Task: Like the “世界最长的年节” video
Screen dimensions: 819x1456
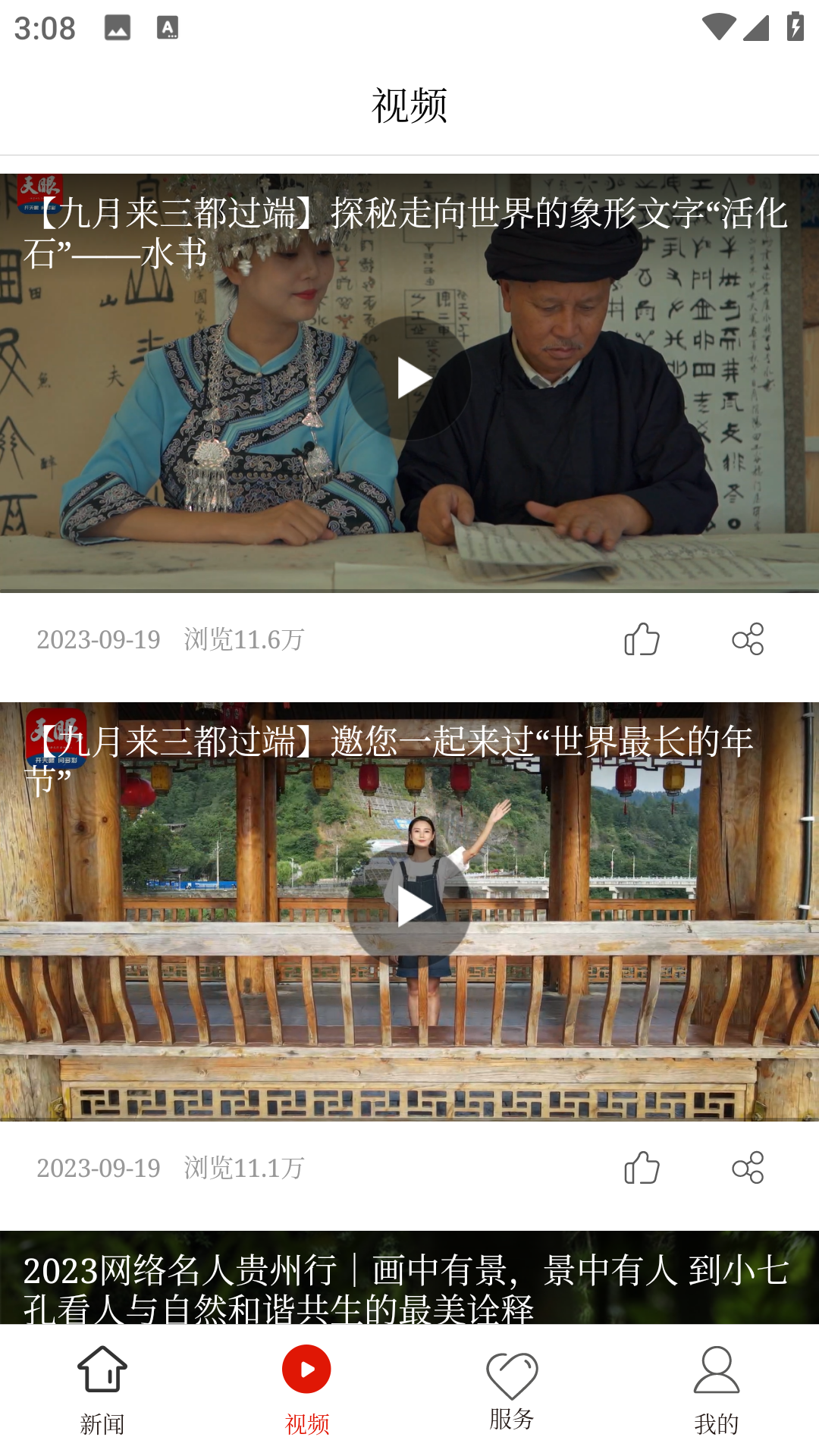Action: [x=642, y=1168]
